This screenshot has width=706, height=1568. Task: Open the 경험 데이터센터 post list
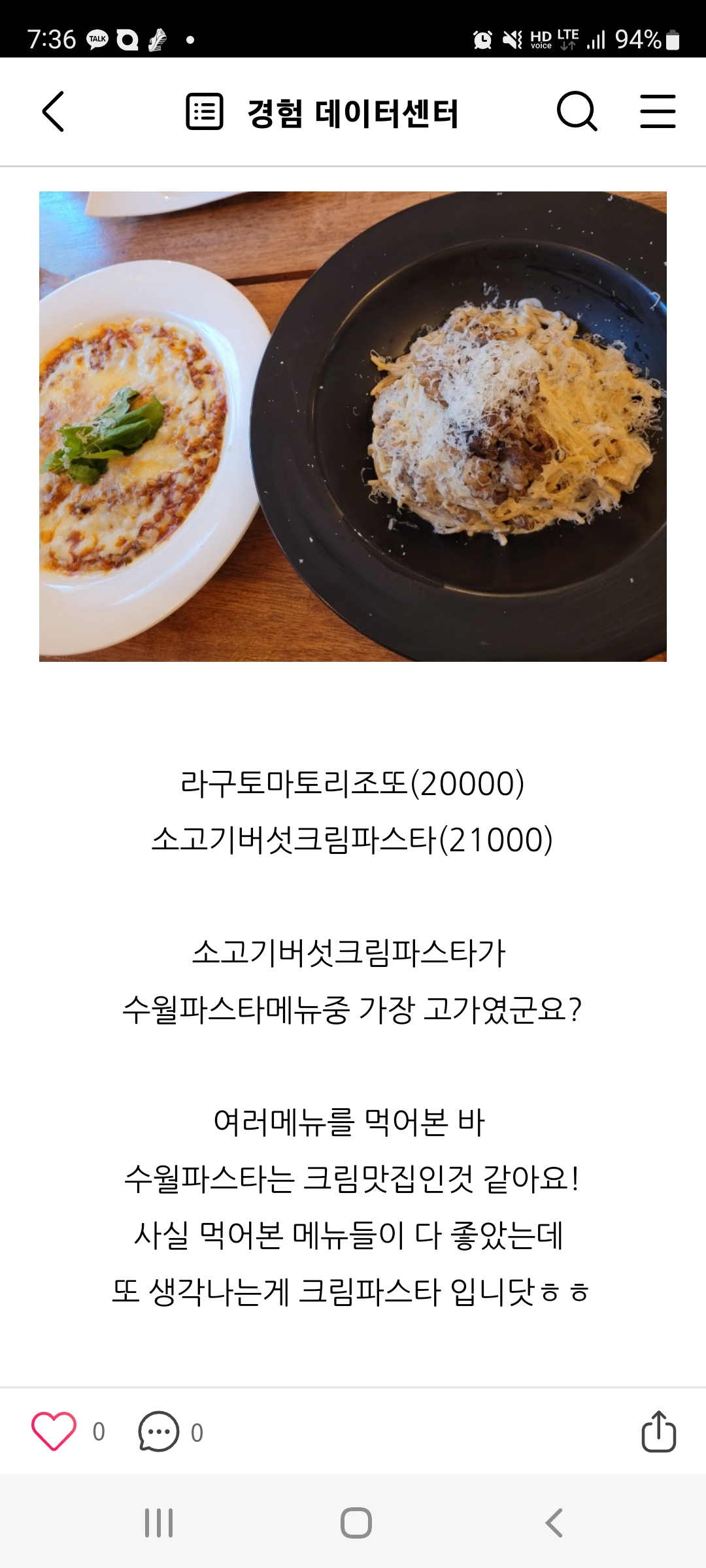pos(322,112)
